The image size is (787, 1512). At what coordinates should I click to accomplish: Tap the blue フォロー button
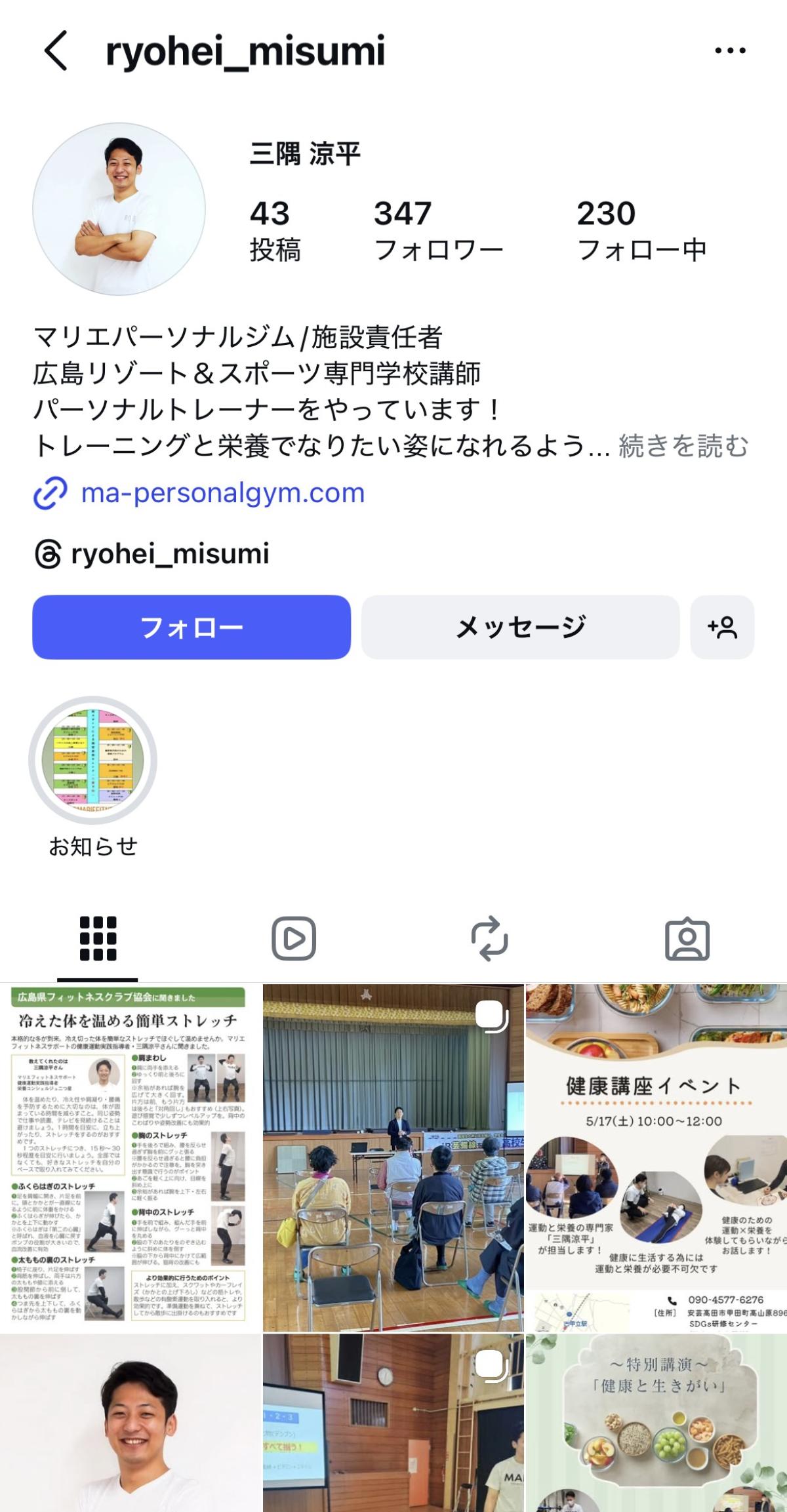[192, 627]
